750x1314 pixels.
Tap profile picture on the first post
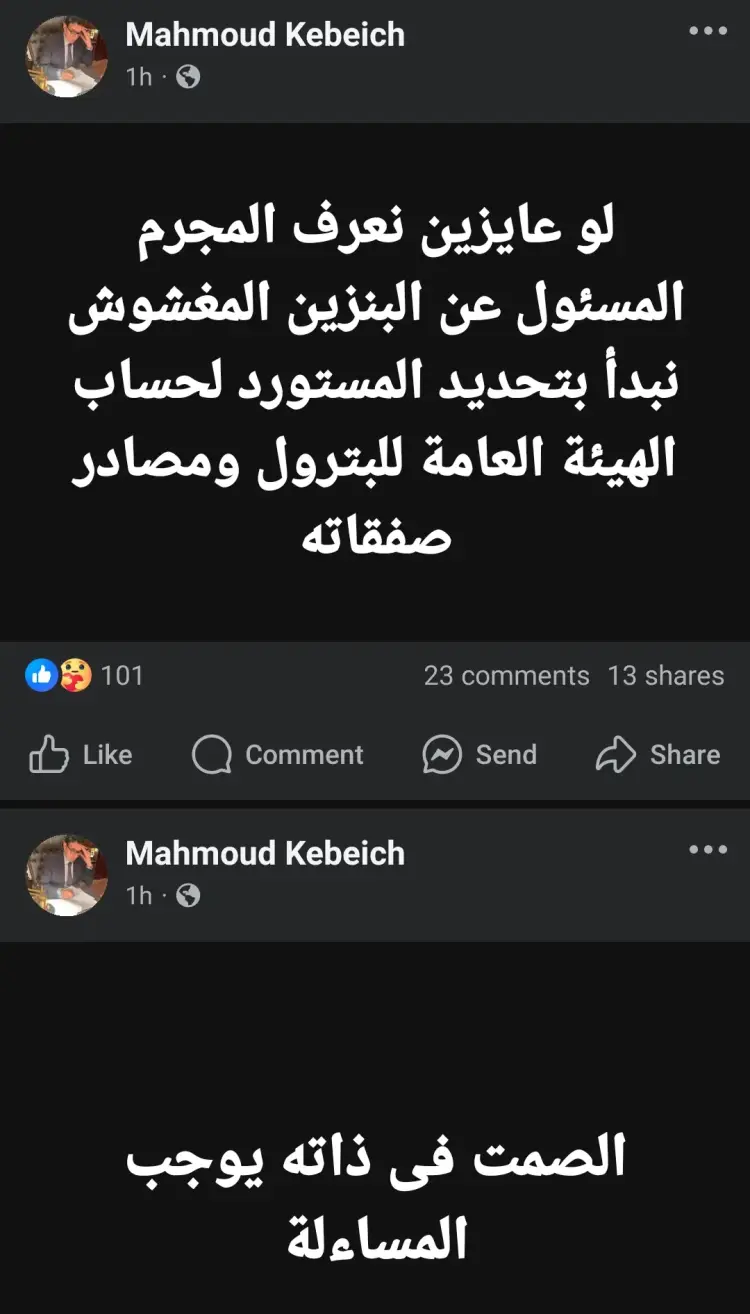coord(67,56)
